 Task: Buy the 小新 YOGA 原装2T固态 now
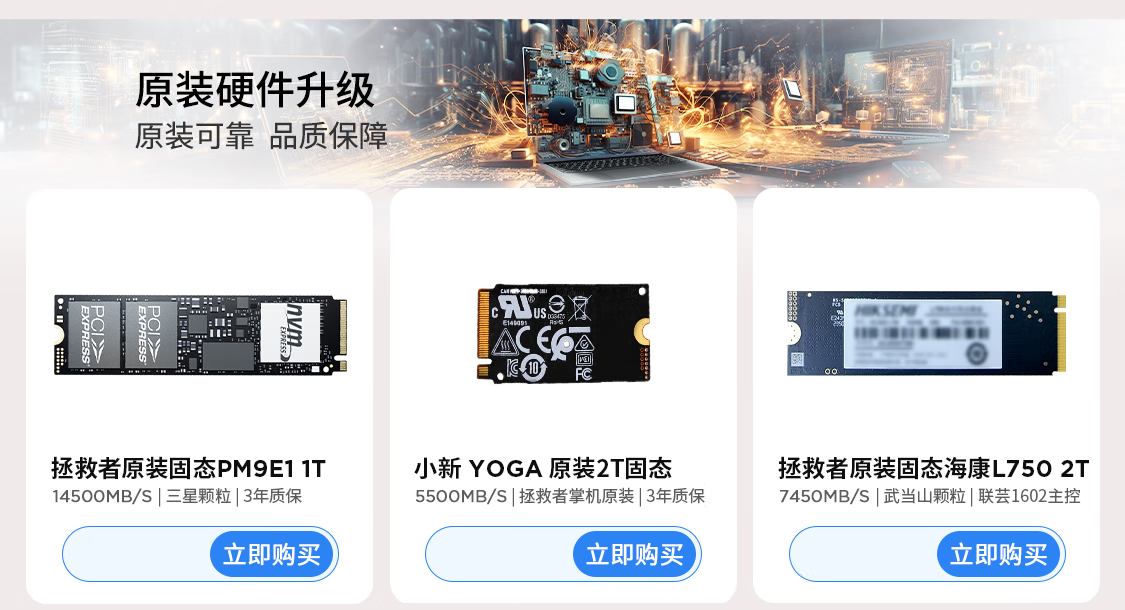tap(634, 554)
